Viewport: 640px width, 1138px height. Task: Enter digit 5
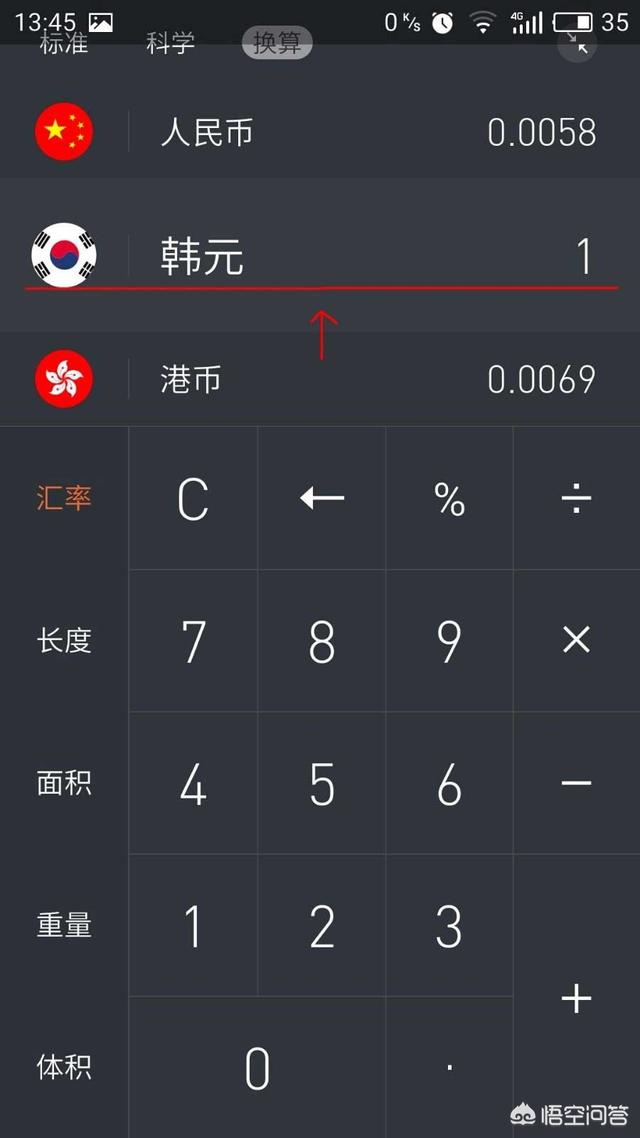tap(322, 784)
